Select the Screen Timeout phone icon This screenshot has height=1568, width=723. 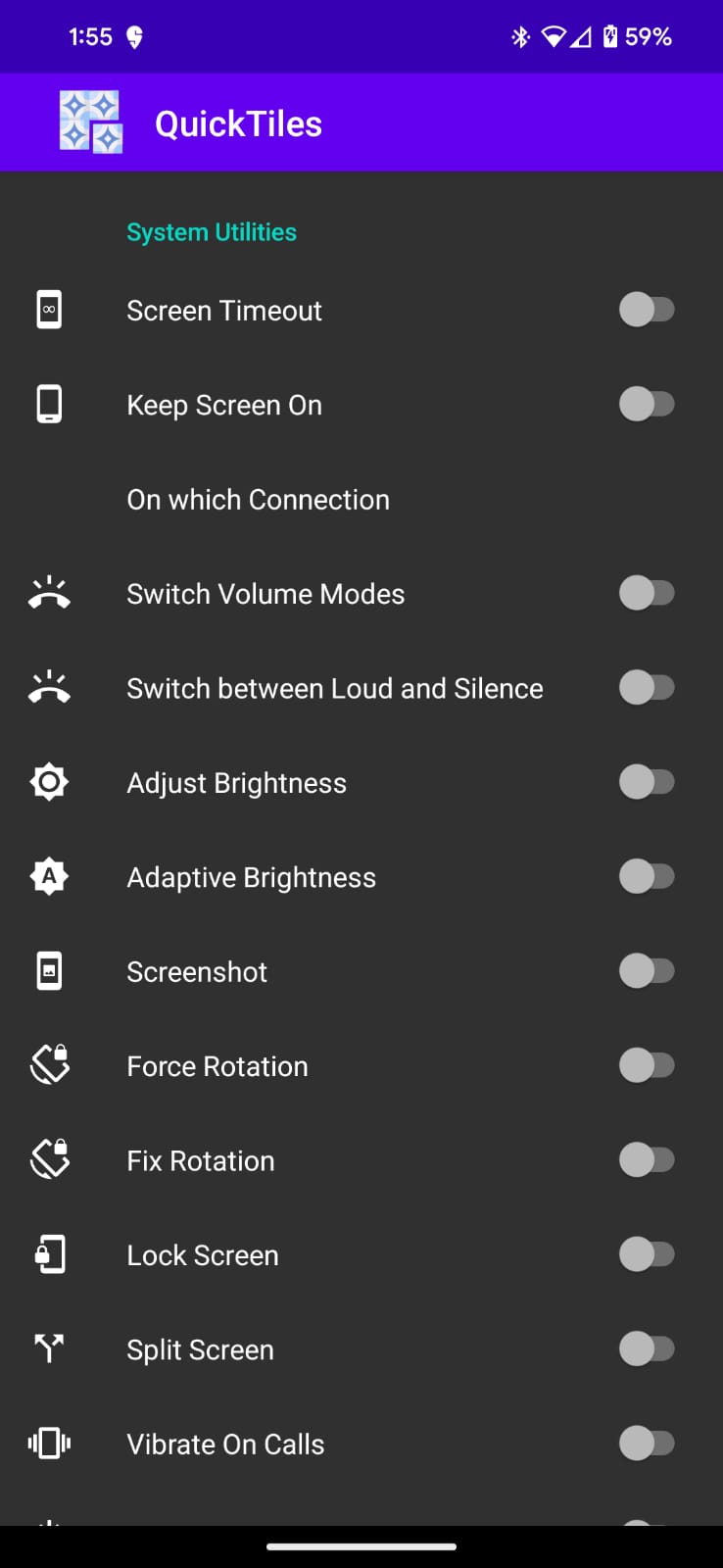pos(49,310)
